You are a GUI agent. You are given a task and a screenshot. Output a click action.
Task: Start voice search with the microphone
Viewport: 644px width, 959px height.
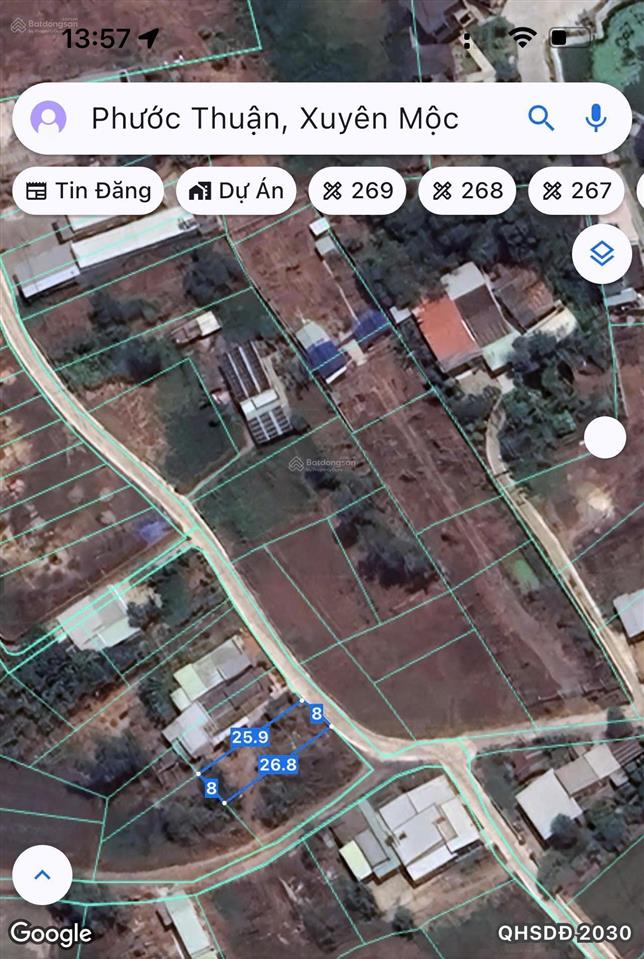[x=596, y=118]
